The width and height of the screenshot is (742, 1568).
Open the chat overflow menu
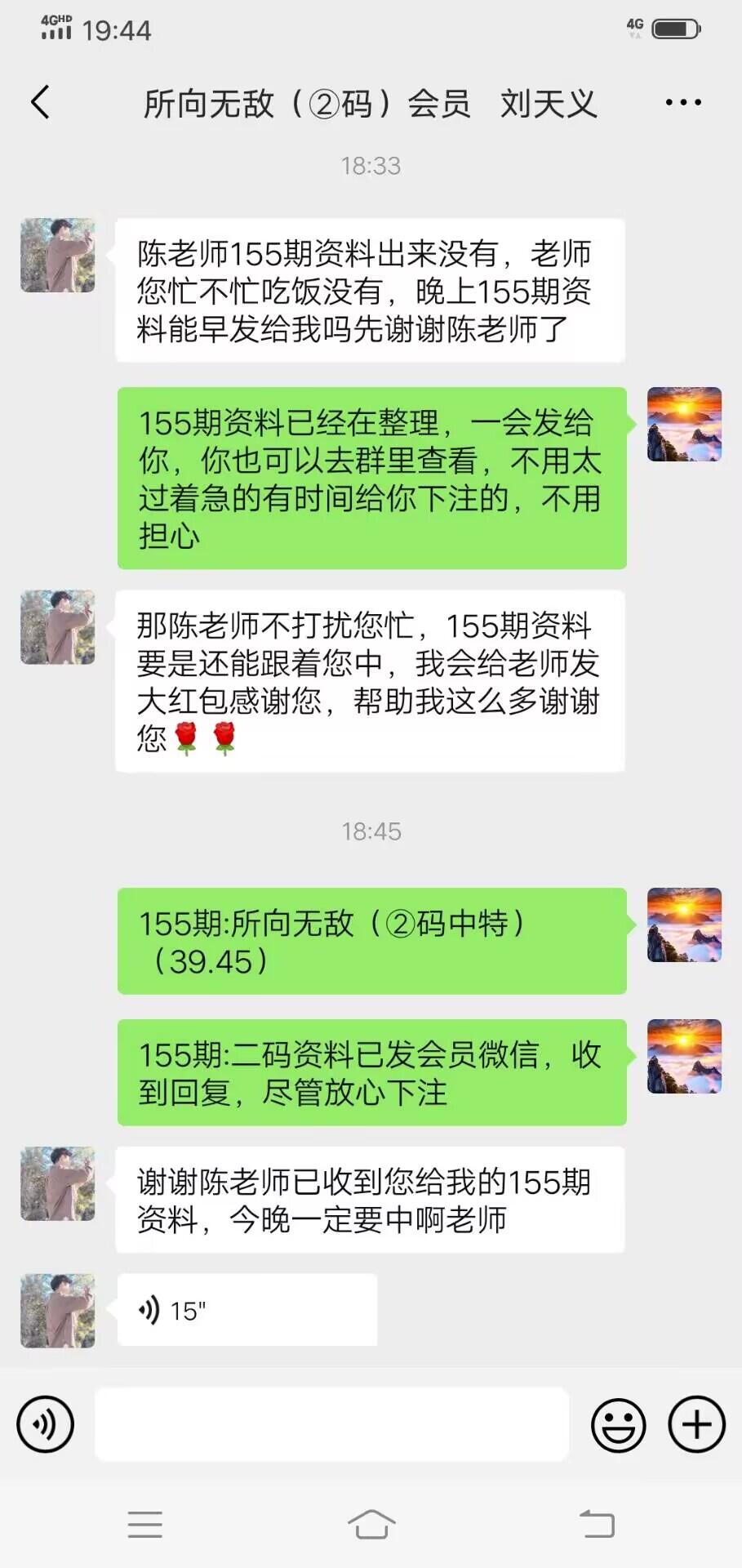(682, 103)
